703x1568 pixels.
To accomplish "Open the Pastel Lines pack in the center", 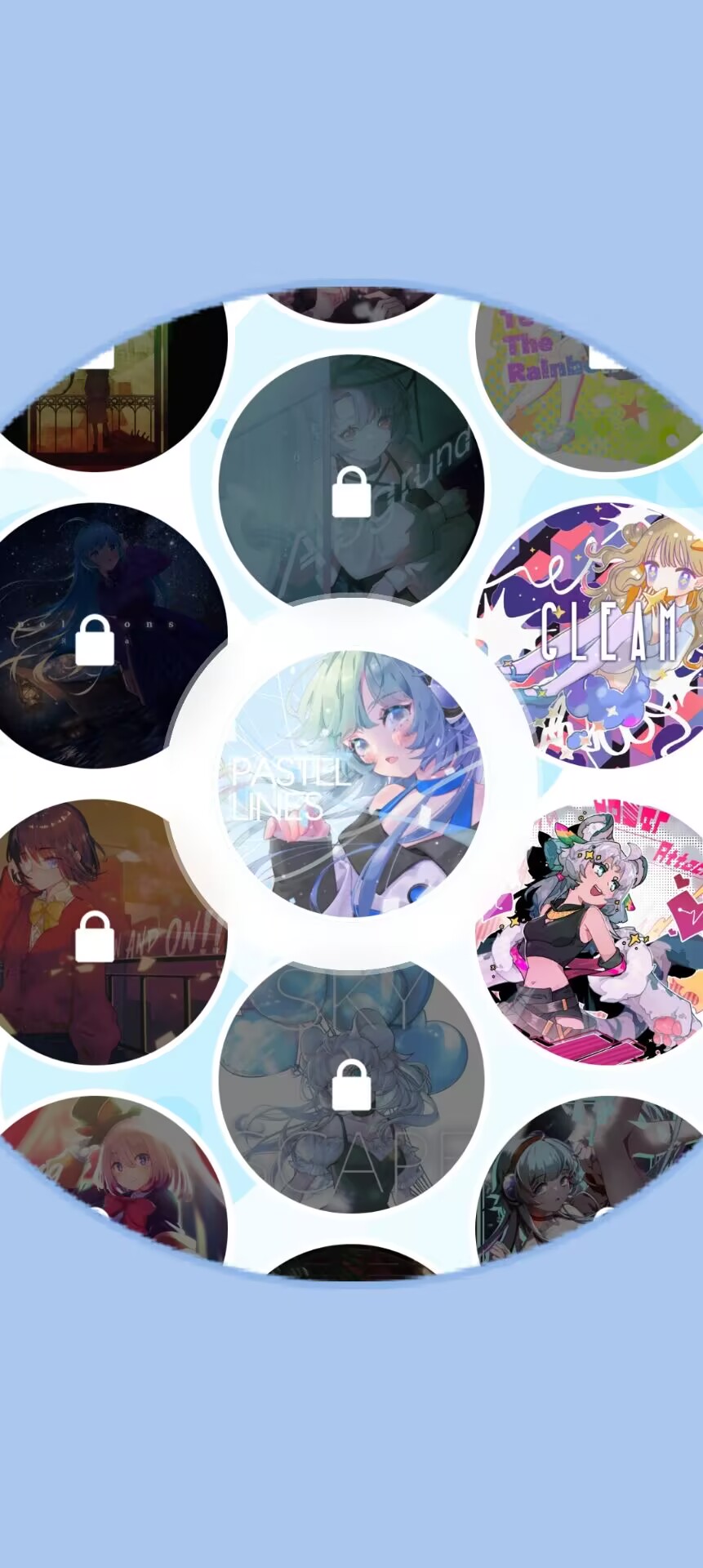I will [x=351, y=784].
